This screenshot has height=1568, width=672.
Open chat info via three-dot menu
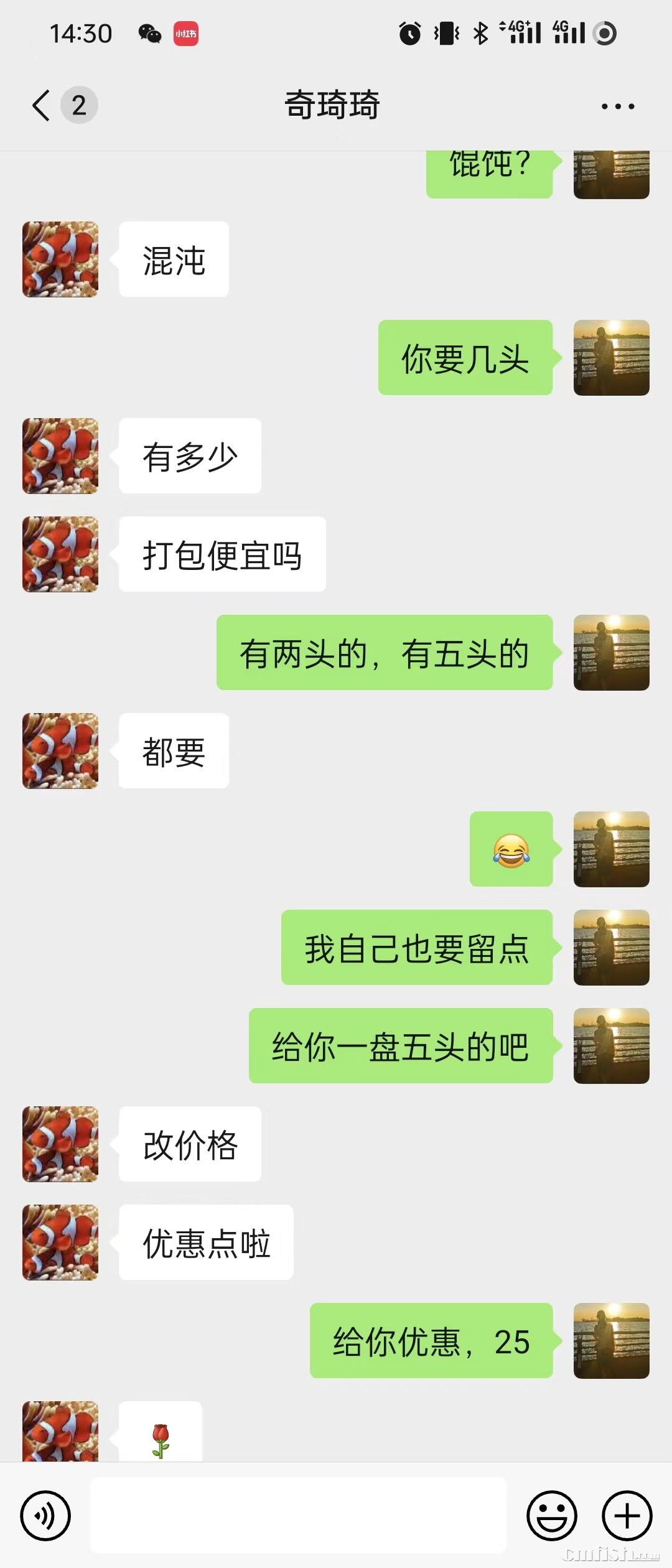click(617, 106)
